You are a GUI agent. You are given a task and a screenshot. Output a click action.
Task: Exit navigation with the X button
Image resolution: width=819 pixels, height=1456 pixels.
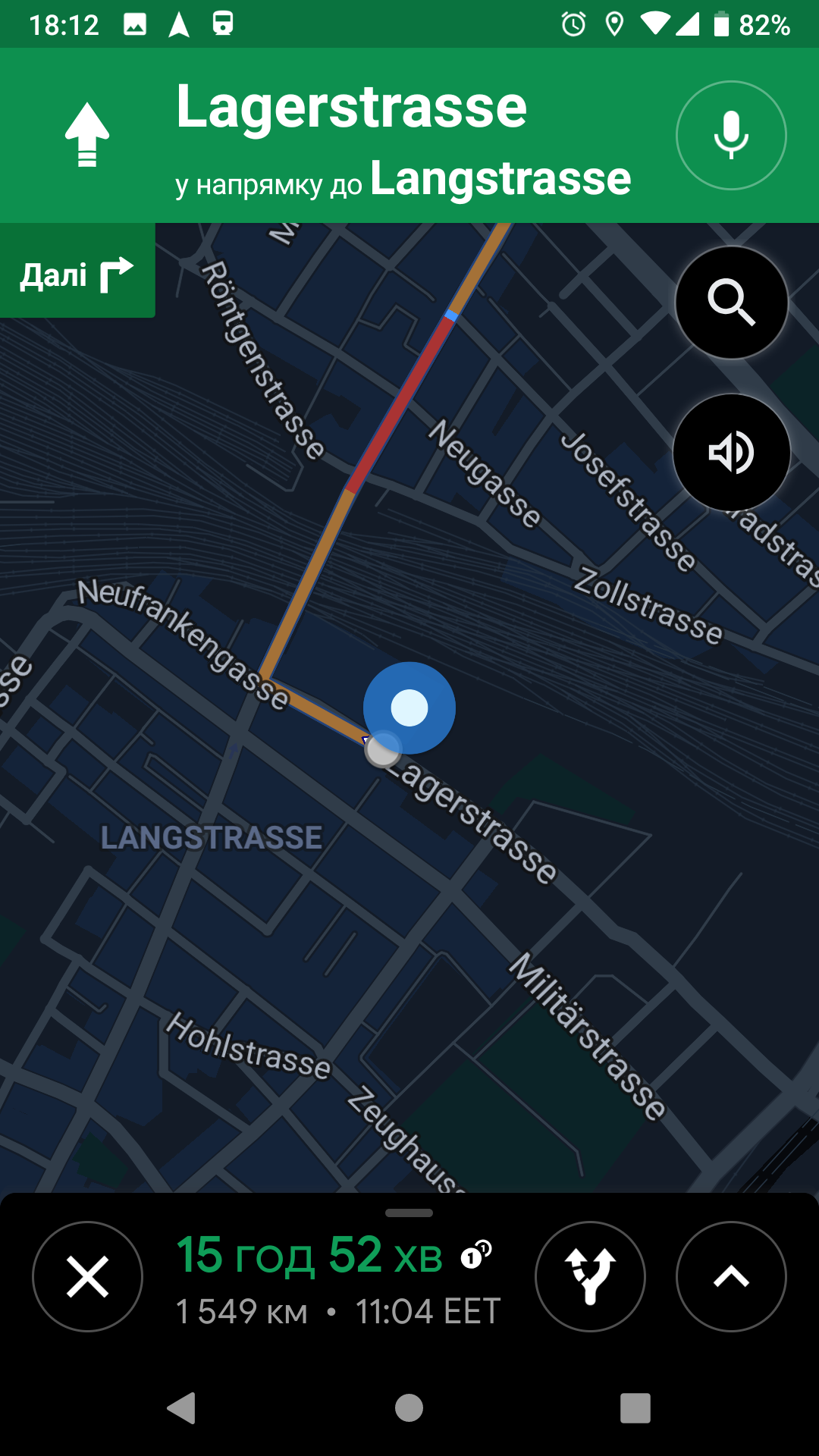pyautogui.click(x=87, y=1276)
